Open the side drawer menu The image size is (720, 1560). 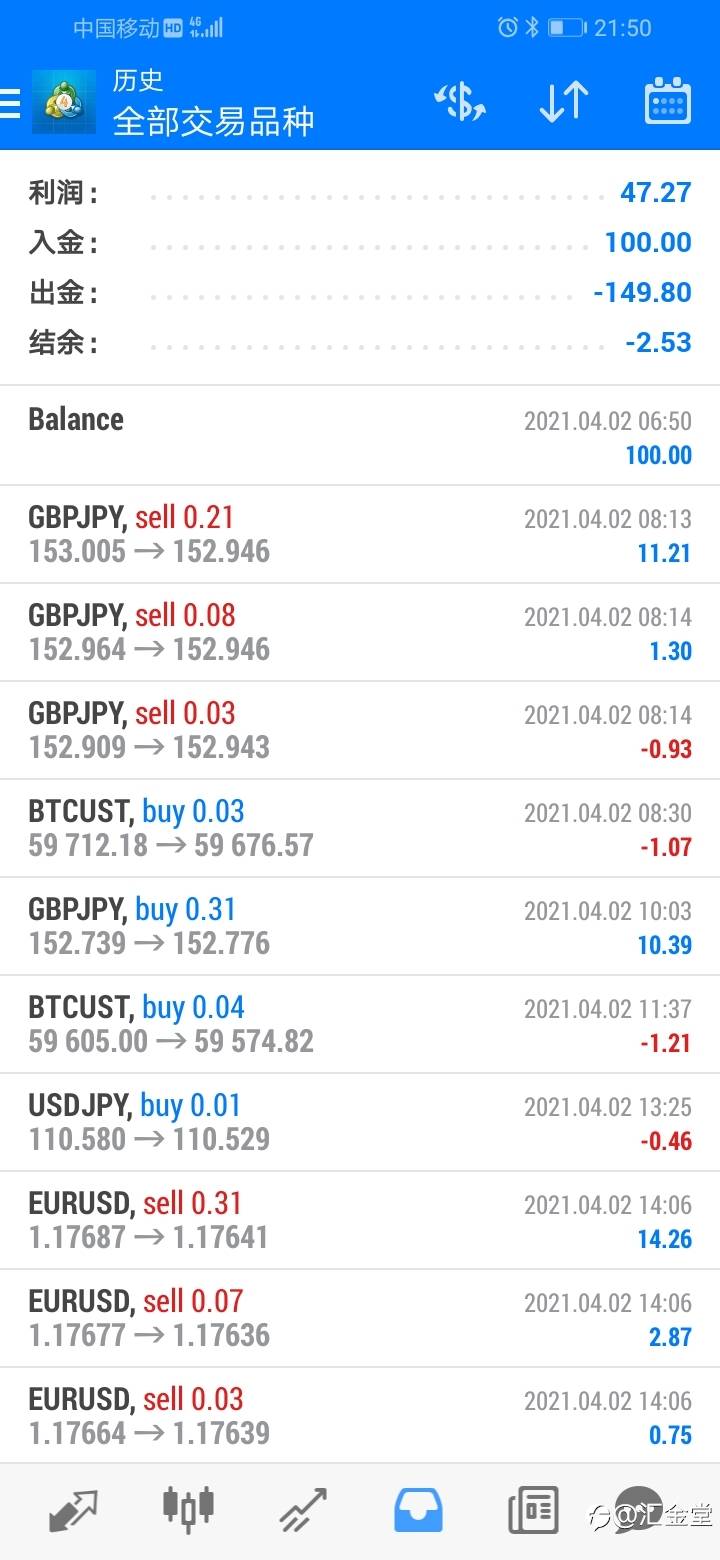10,102
